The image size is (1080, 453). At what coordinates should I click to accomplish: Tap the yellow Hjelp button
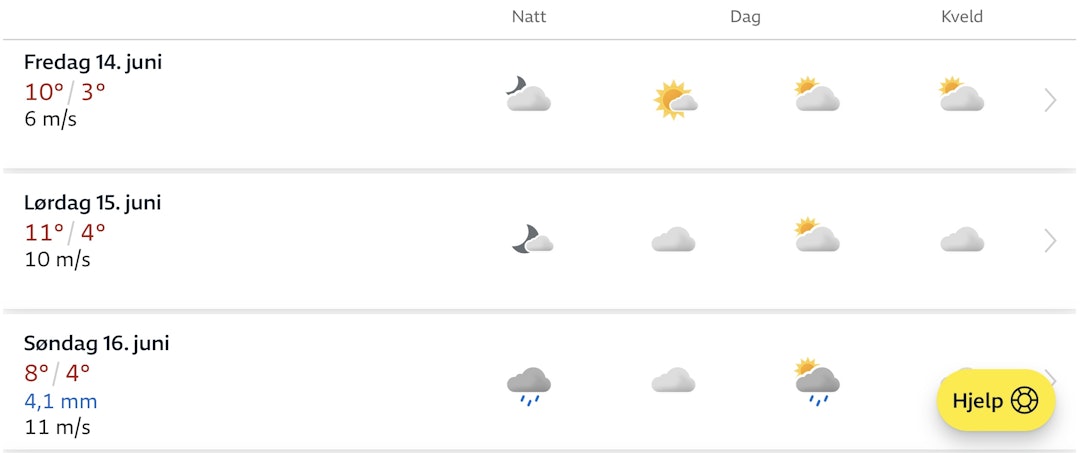tap(995, 401)
